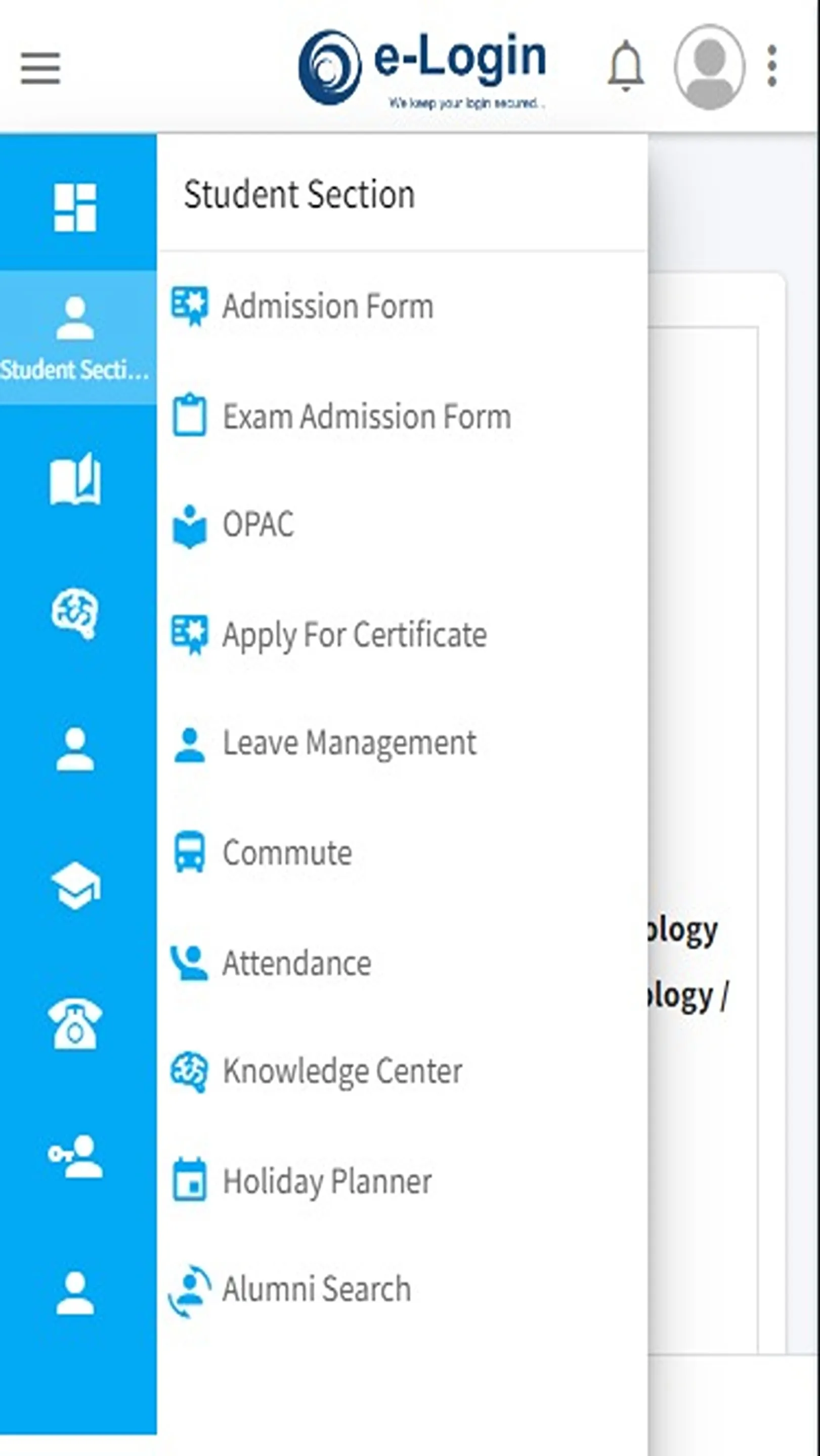Open Alumni Search

(x=402, y=1289)
